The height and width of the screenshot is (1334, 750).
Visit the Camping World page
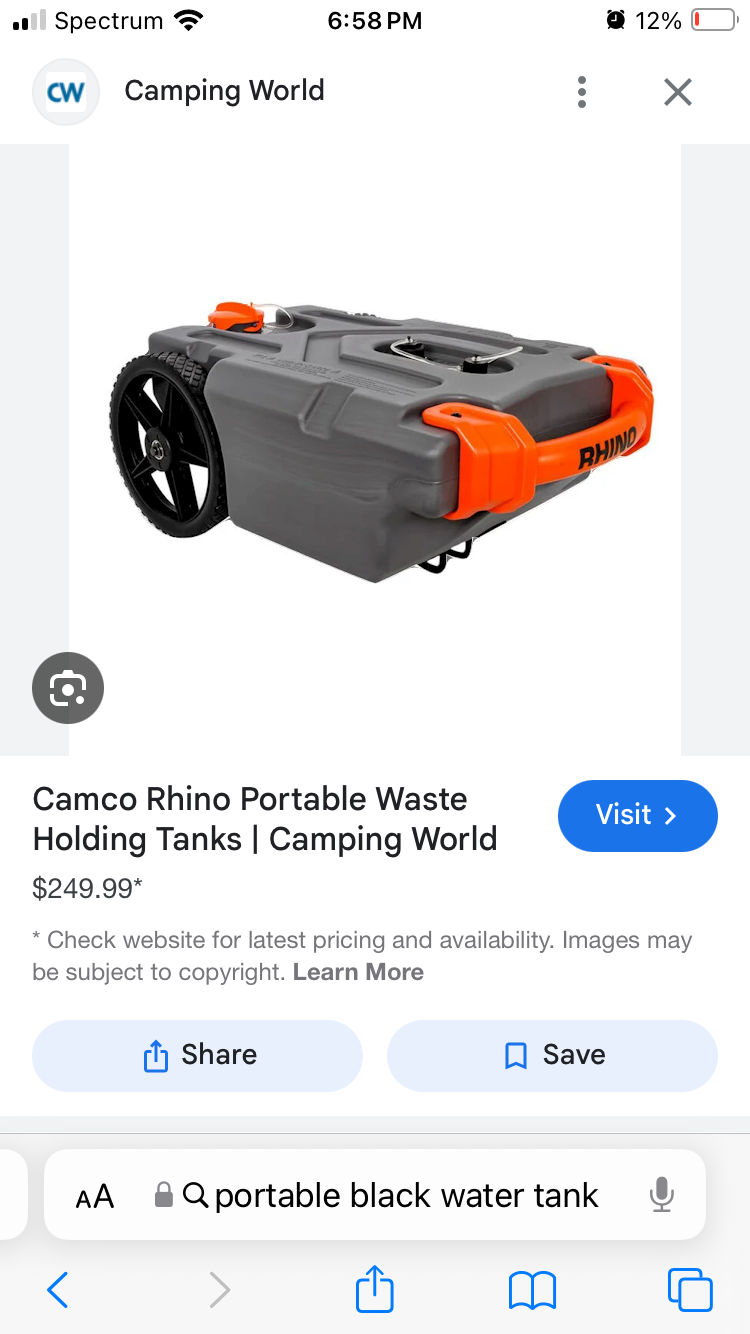pos(638,816)
